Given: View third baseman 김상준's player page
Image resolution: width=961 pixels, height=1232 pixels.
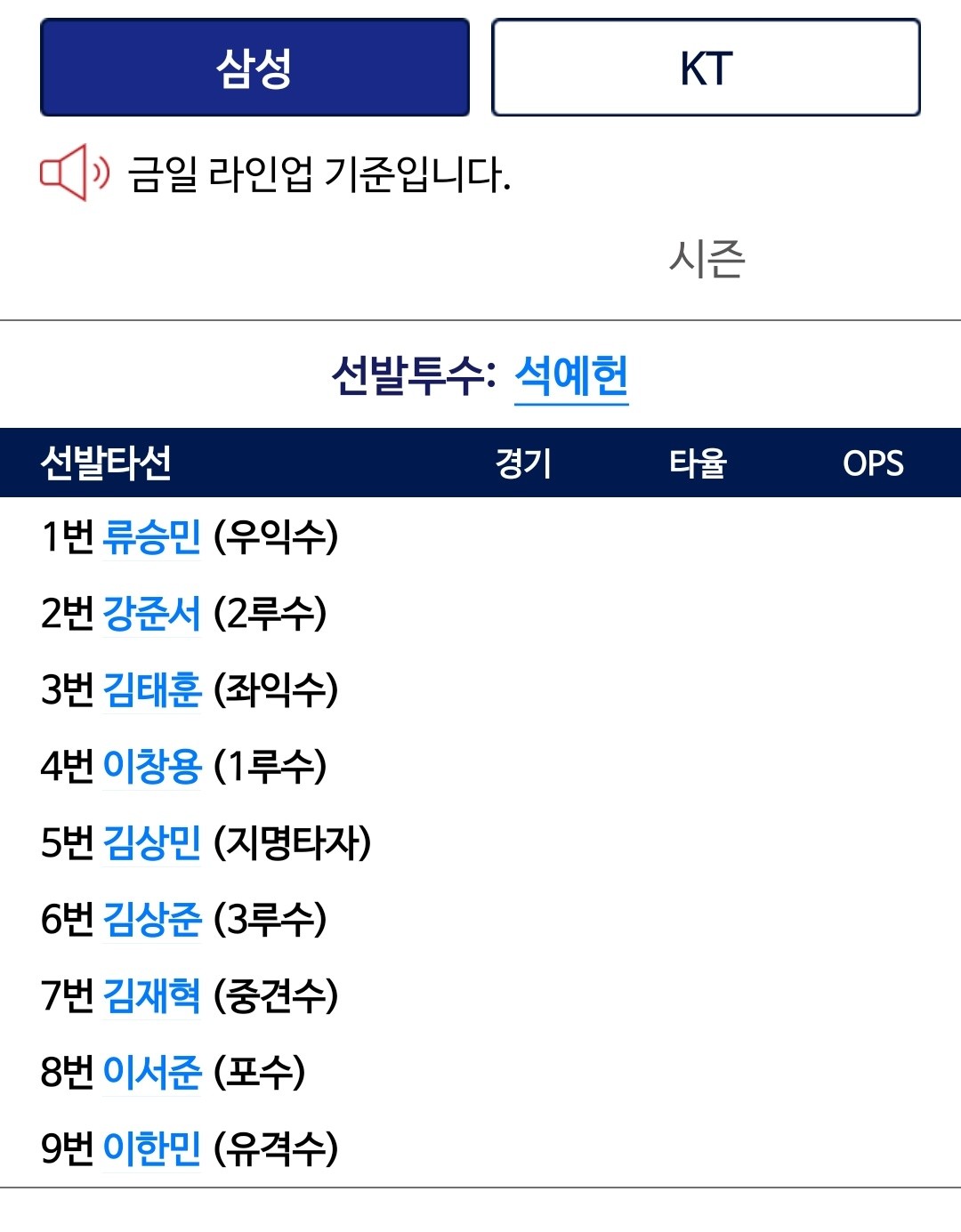Looking at the screenshot, I should [152, 919].
